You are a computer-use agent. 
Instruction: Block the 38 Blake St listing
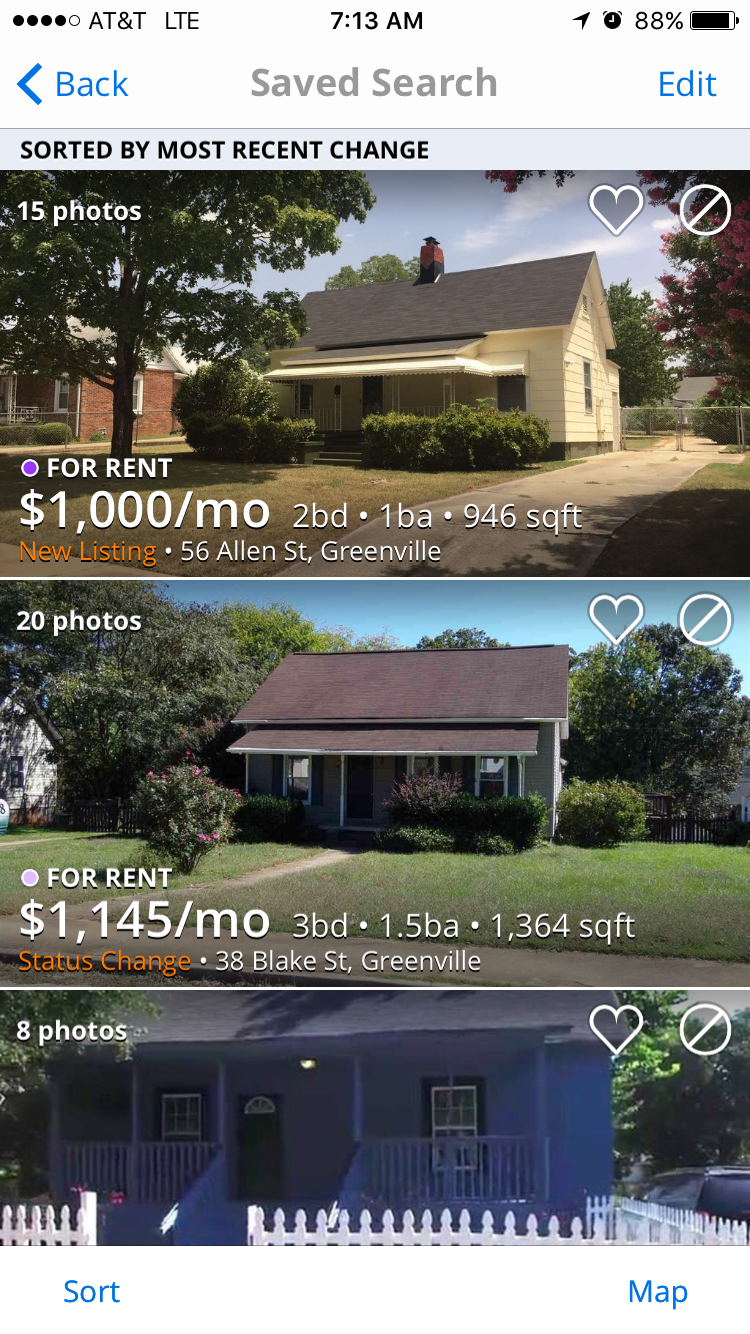[705, 620]
